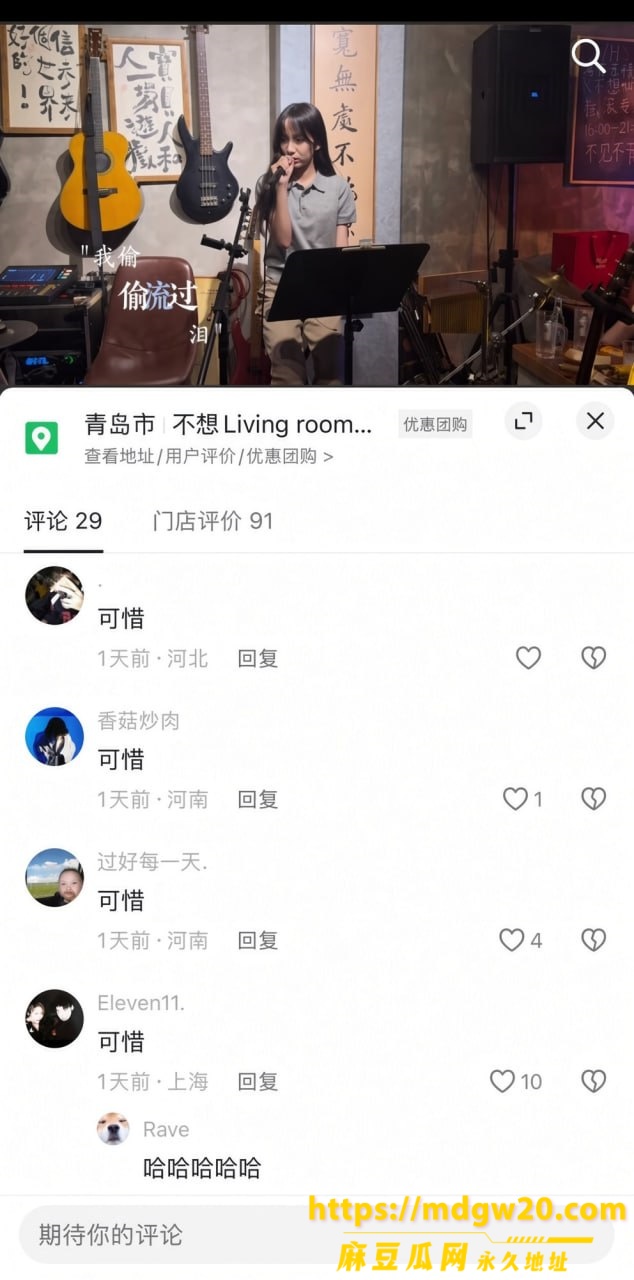Screen dimensions: 634x1280
Task: Open 香菇炒肉's profile picture
Action: point(54,737)
